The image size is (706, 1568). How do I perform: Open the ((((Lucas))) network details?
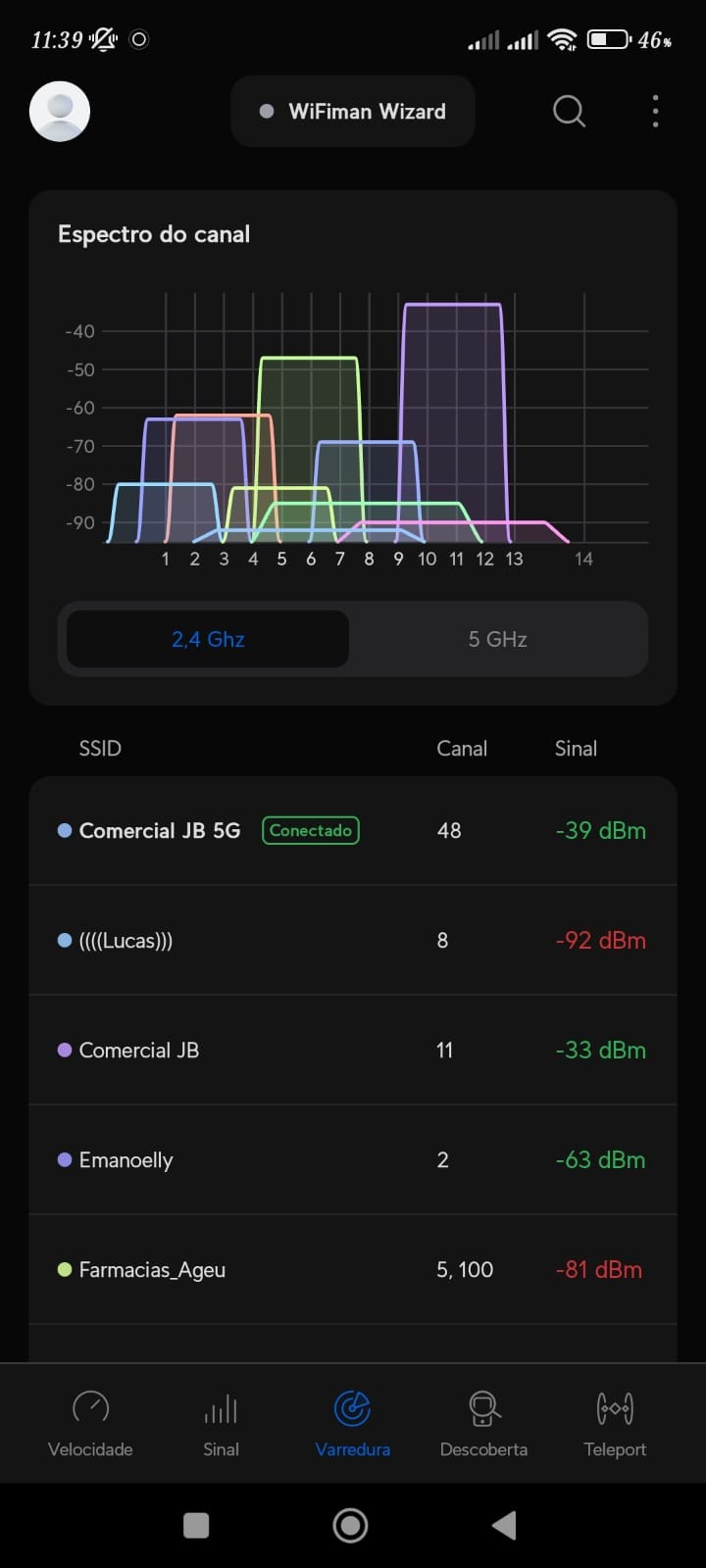pos(353,941)
